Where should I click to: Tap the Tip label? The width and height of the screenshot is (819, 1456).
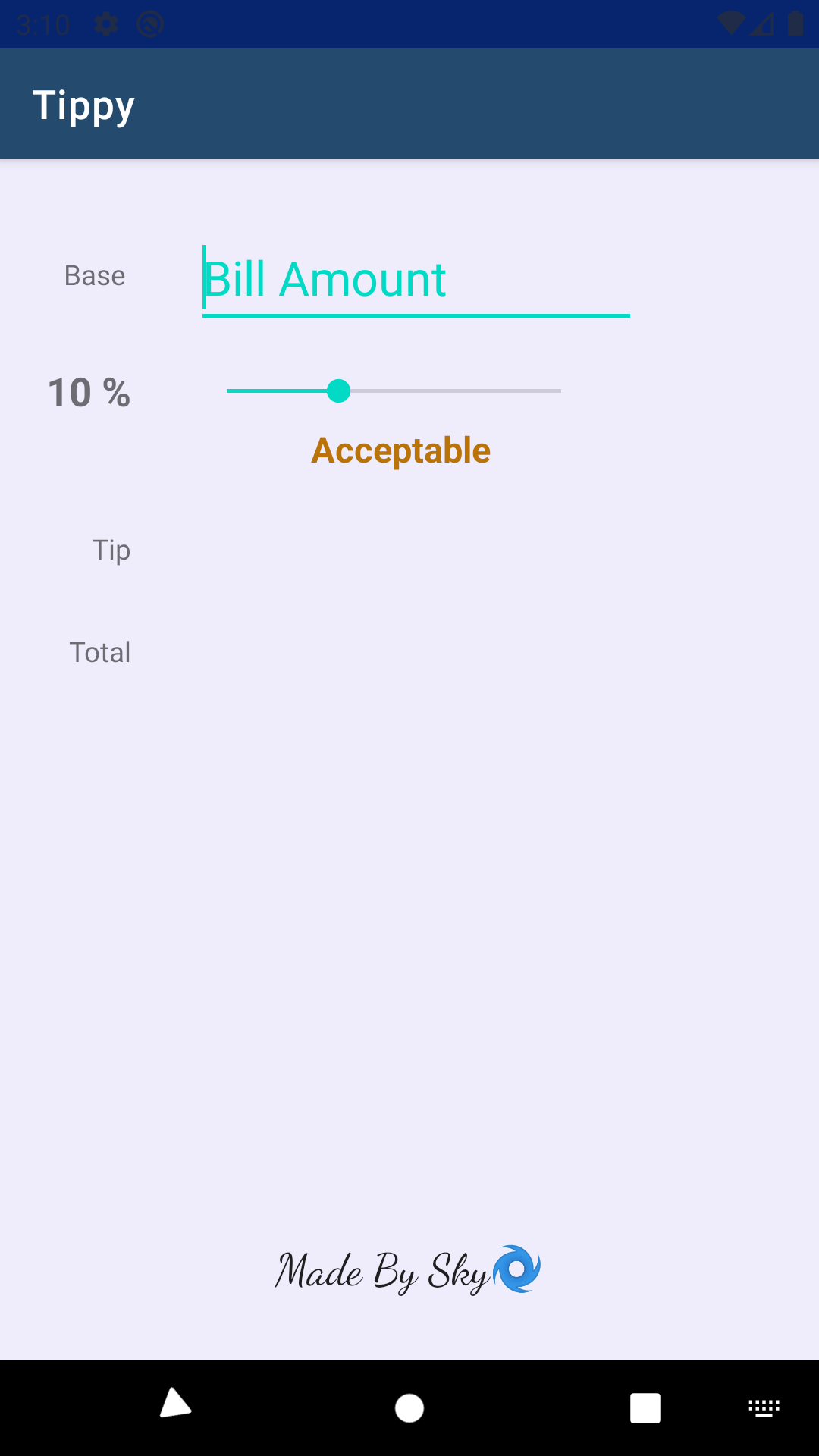(111, 550)
